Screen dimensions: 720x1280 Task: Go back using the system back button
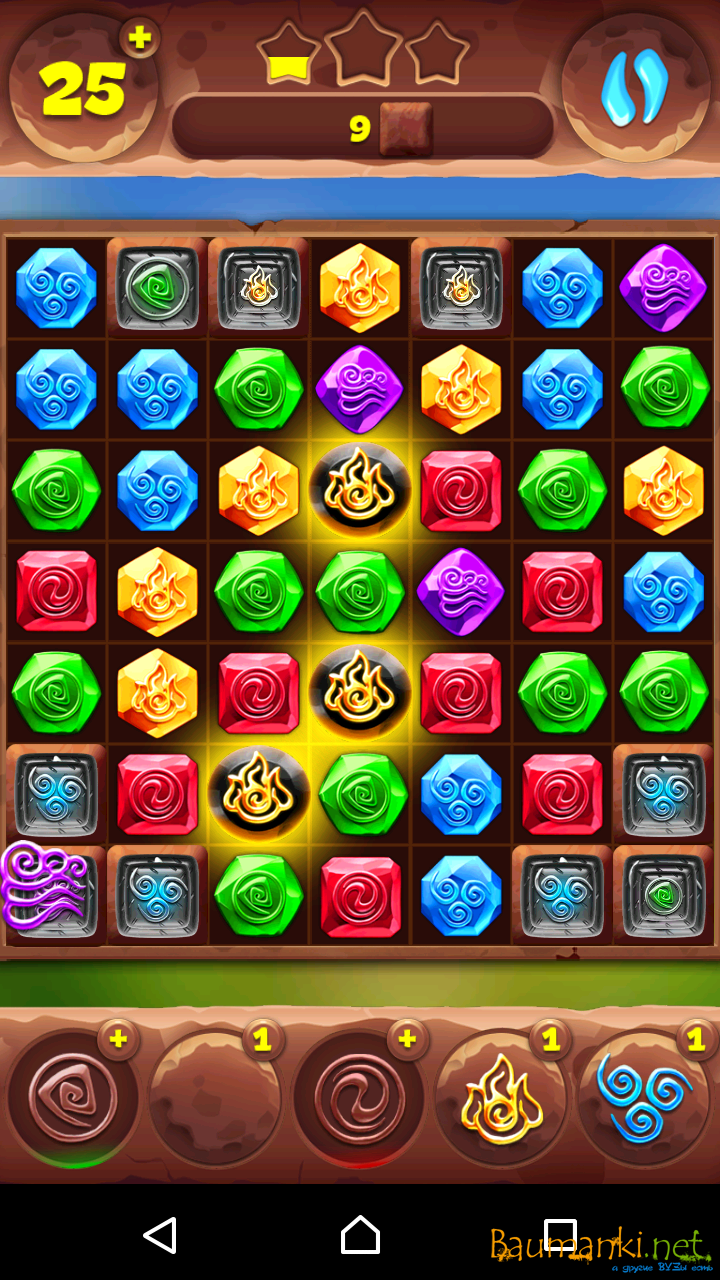160,1236
